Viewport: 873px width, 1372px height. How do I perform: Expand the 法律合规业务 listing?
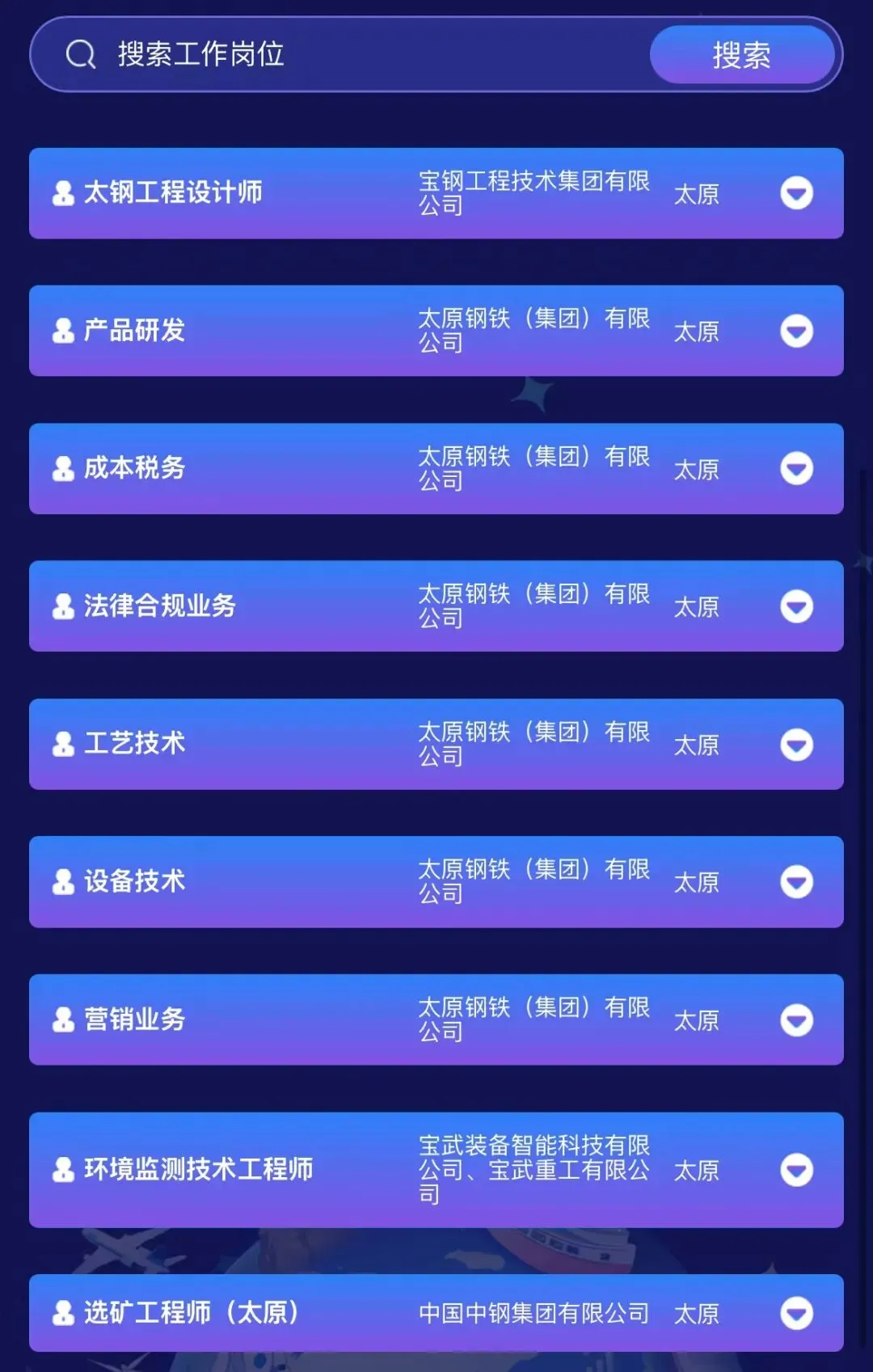point(796,606)
